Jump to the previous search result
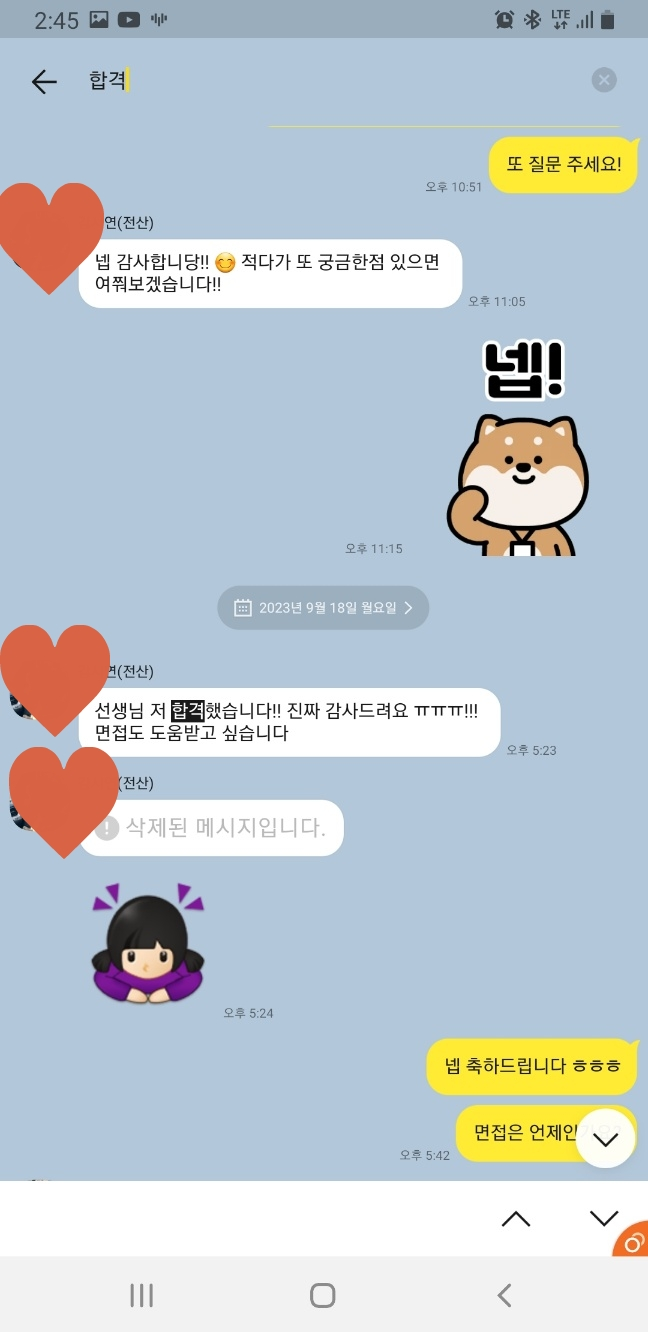The image size is (648, 1332). point(515,1218)
